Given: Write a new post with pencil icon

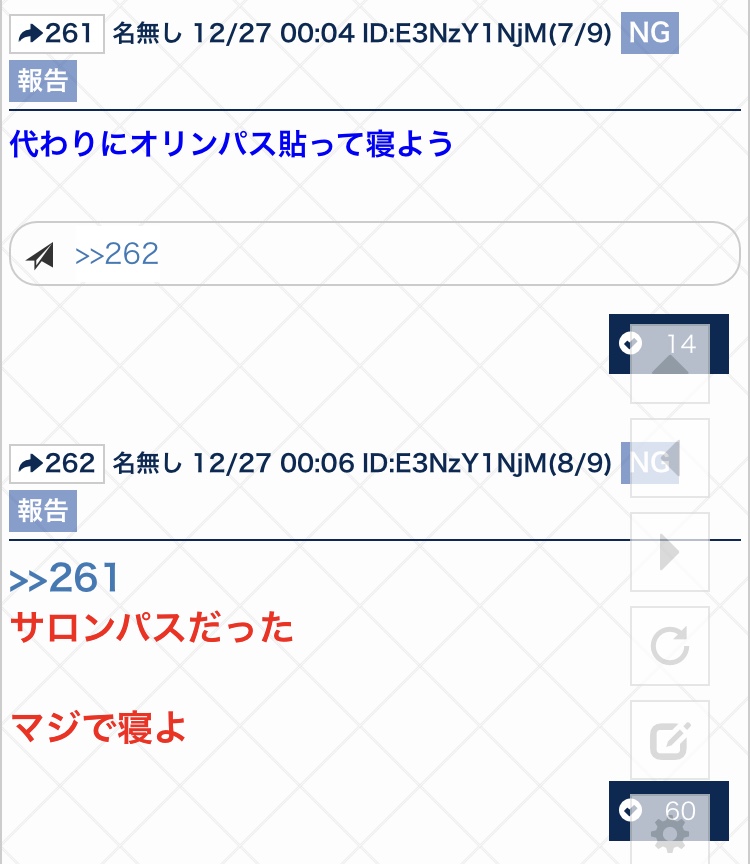Looking at the screenshot, I should pyautogui.click(x=669, y=741).
